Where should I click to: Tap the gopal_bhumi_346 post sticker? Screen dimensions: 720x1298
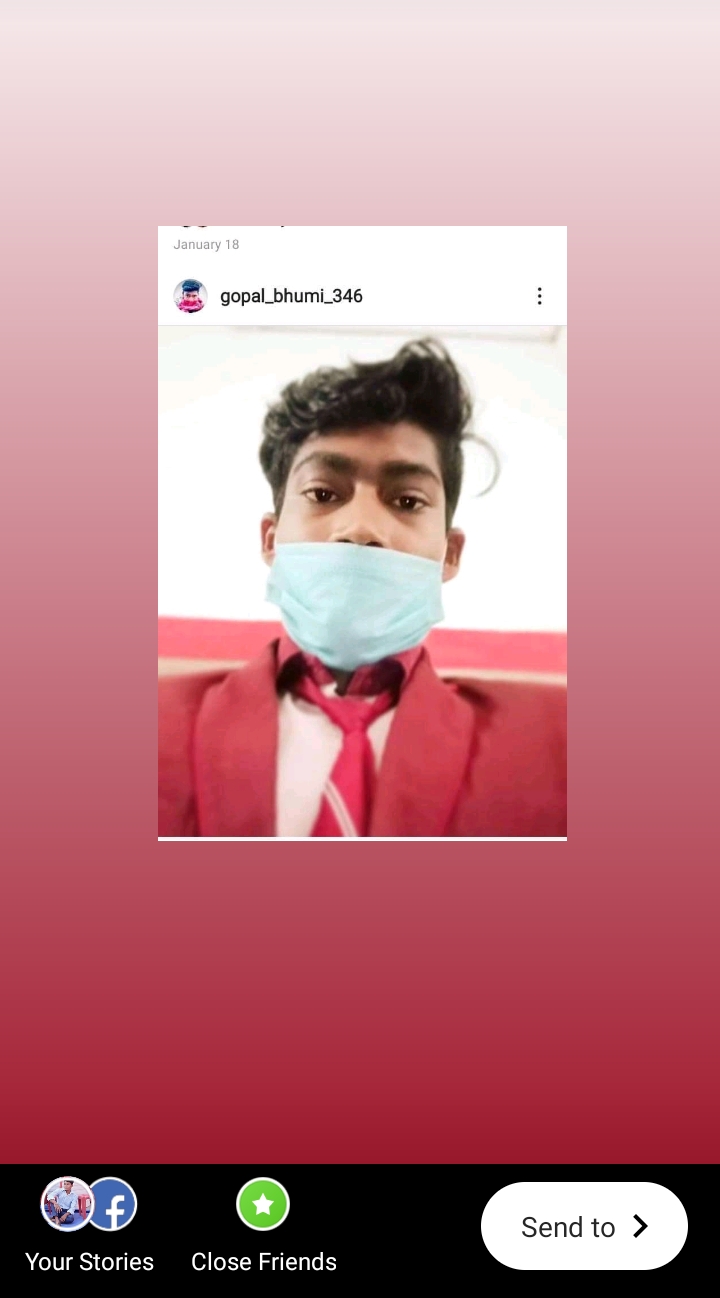point(362,533)
